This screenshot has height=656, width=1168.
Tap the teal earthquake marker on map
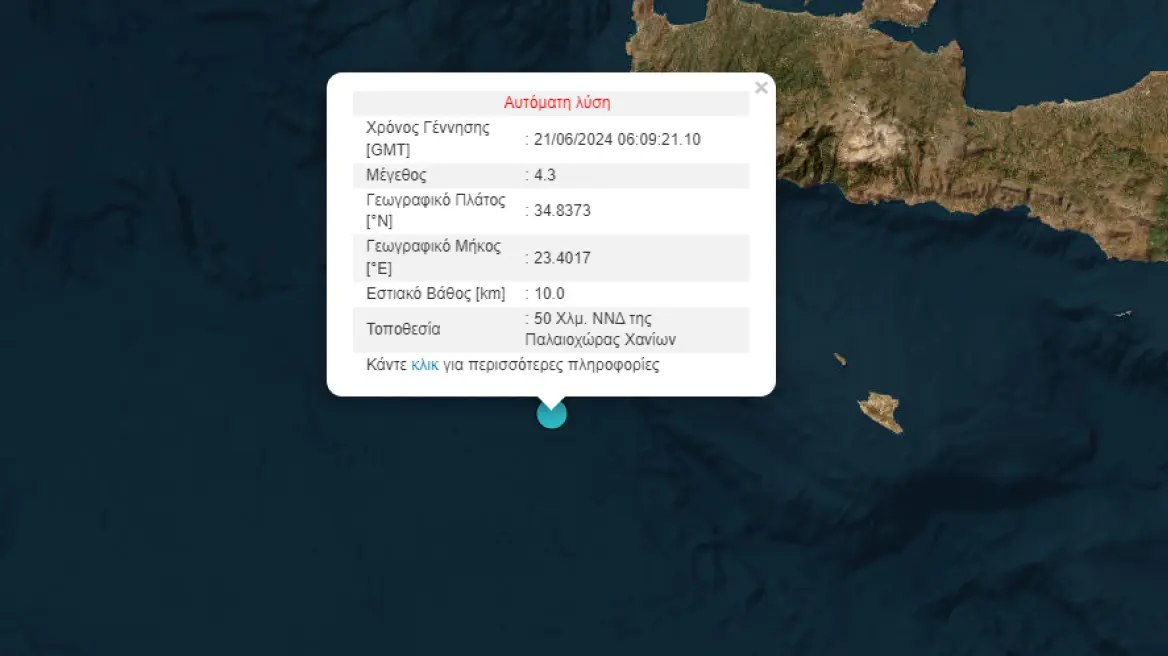tap(552, 414)
